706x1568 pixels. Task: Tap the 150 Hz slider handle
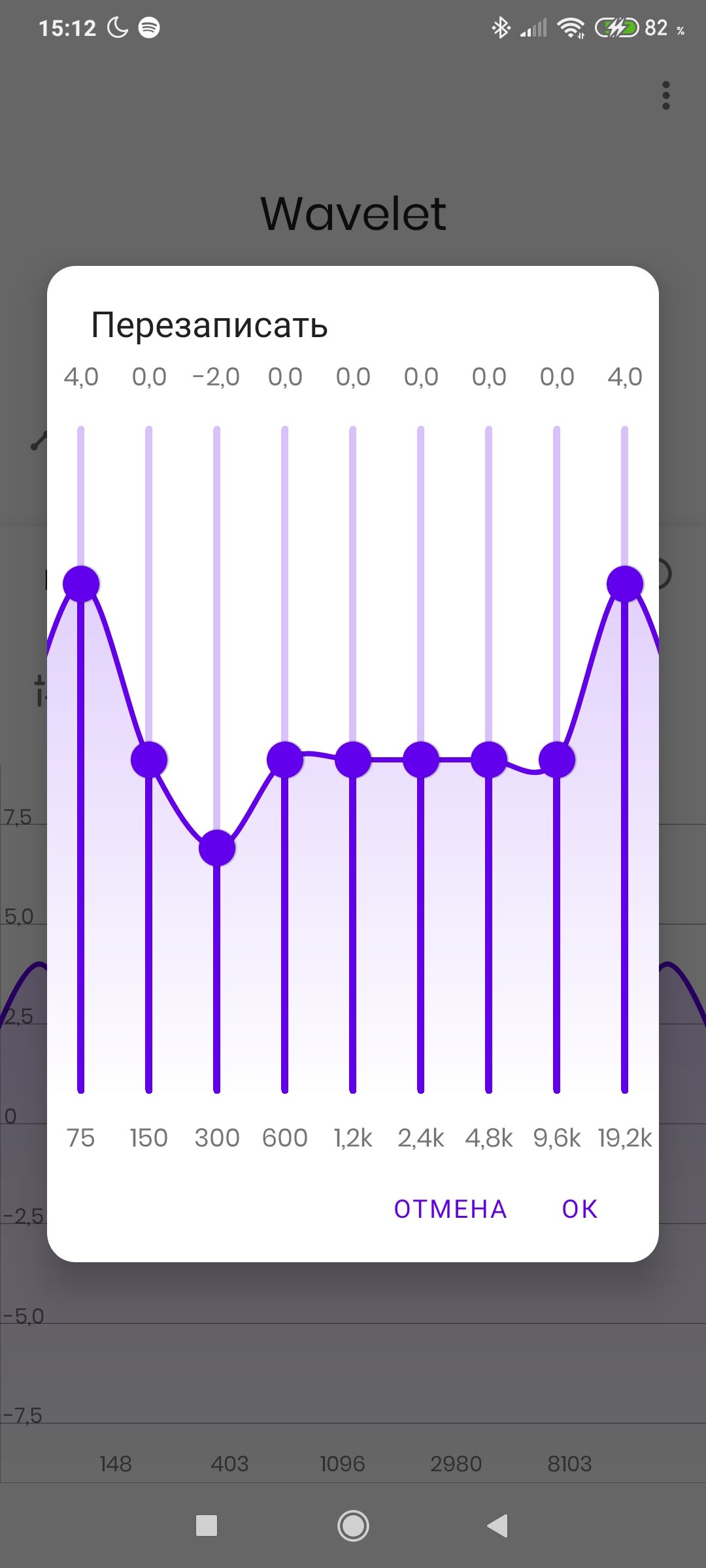pos(149,760)
